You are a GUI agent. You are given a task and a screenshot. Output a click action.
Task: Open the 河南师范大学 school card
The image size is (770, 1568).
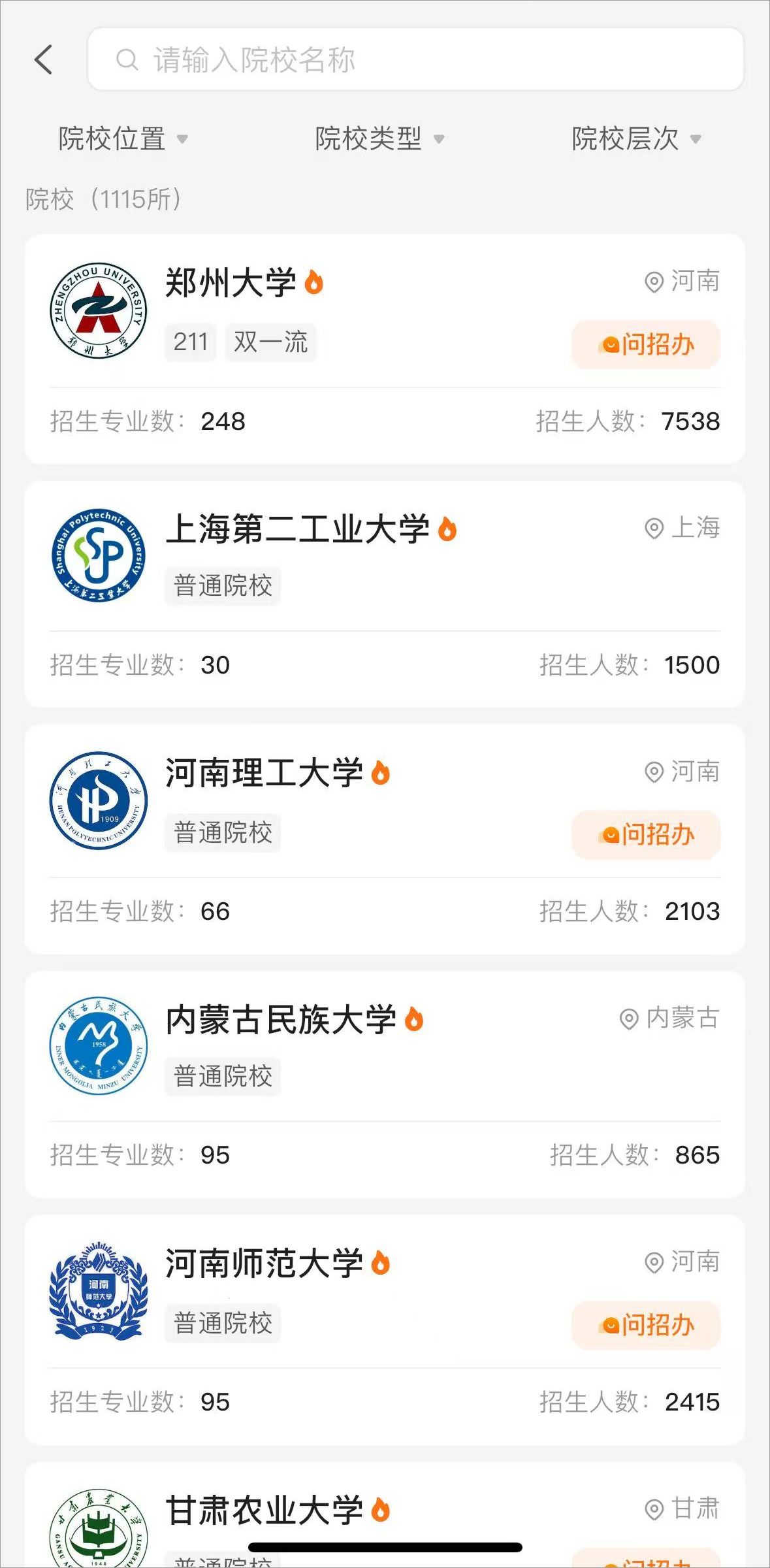pos(264,1264)
